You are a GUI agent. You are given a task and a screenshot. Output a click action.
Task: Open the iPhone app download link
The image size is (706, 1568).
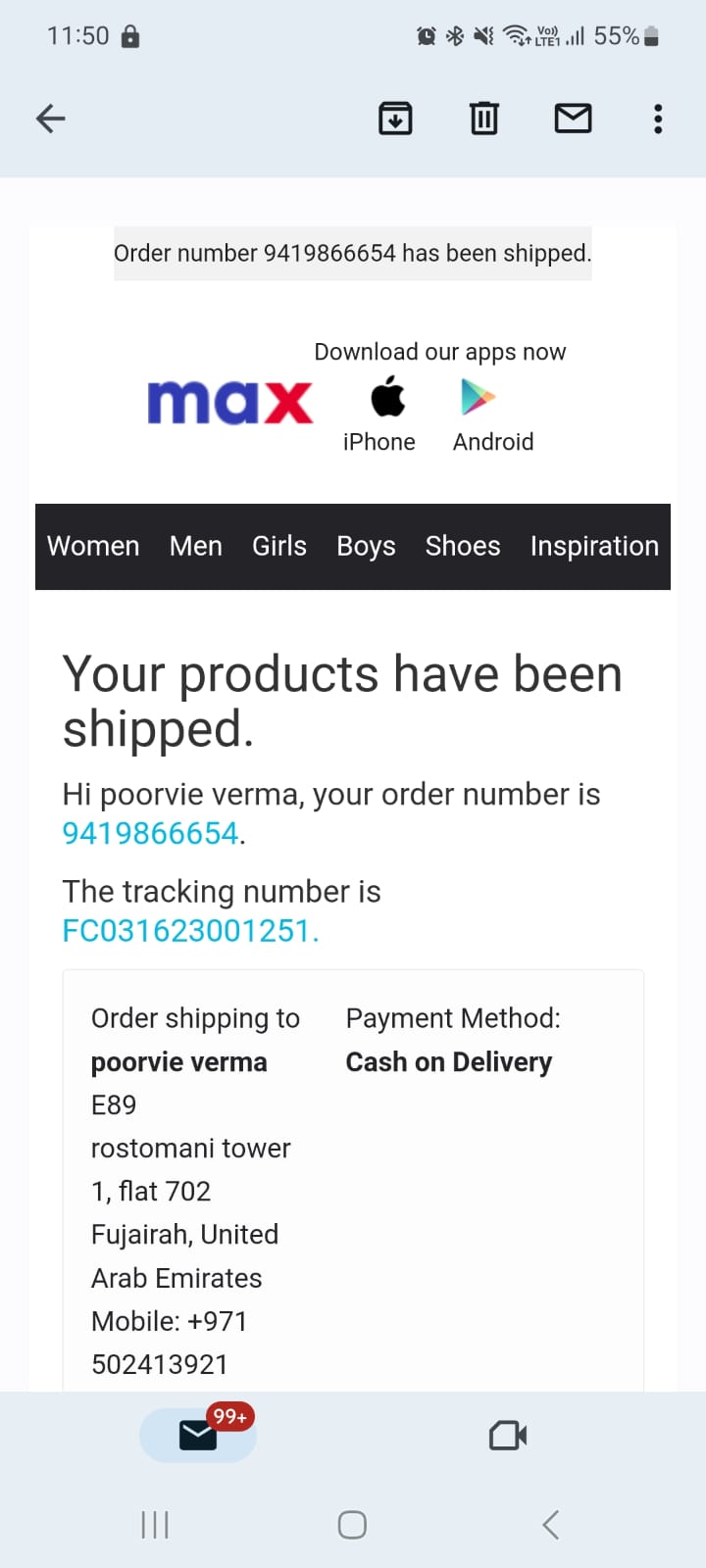point(386,412)
